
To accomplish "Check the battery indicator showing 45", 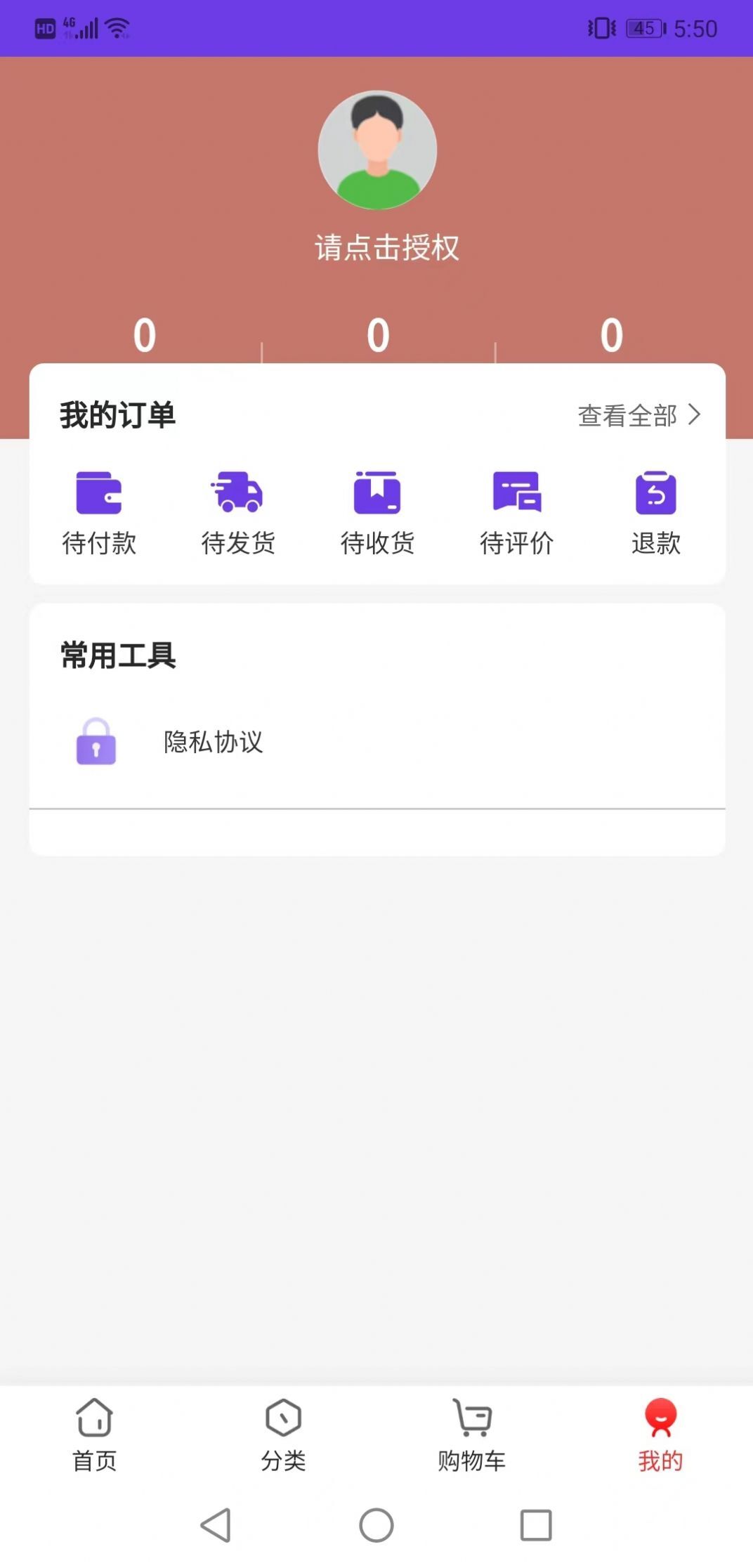I will click(643, 27).
